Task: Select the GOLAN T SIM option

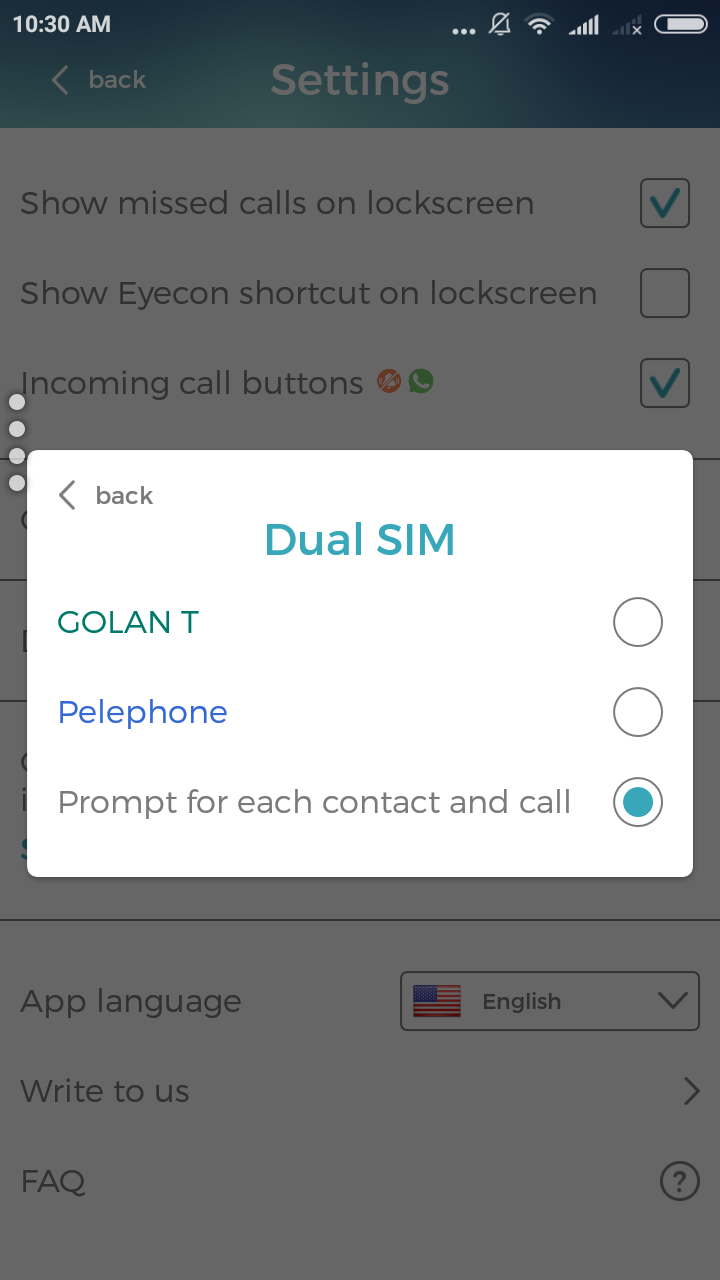Action: point(638,622)
